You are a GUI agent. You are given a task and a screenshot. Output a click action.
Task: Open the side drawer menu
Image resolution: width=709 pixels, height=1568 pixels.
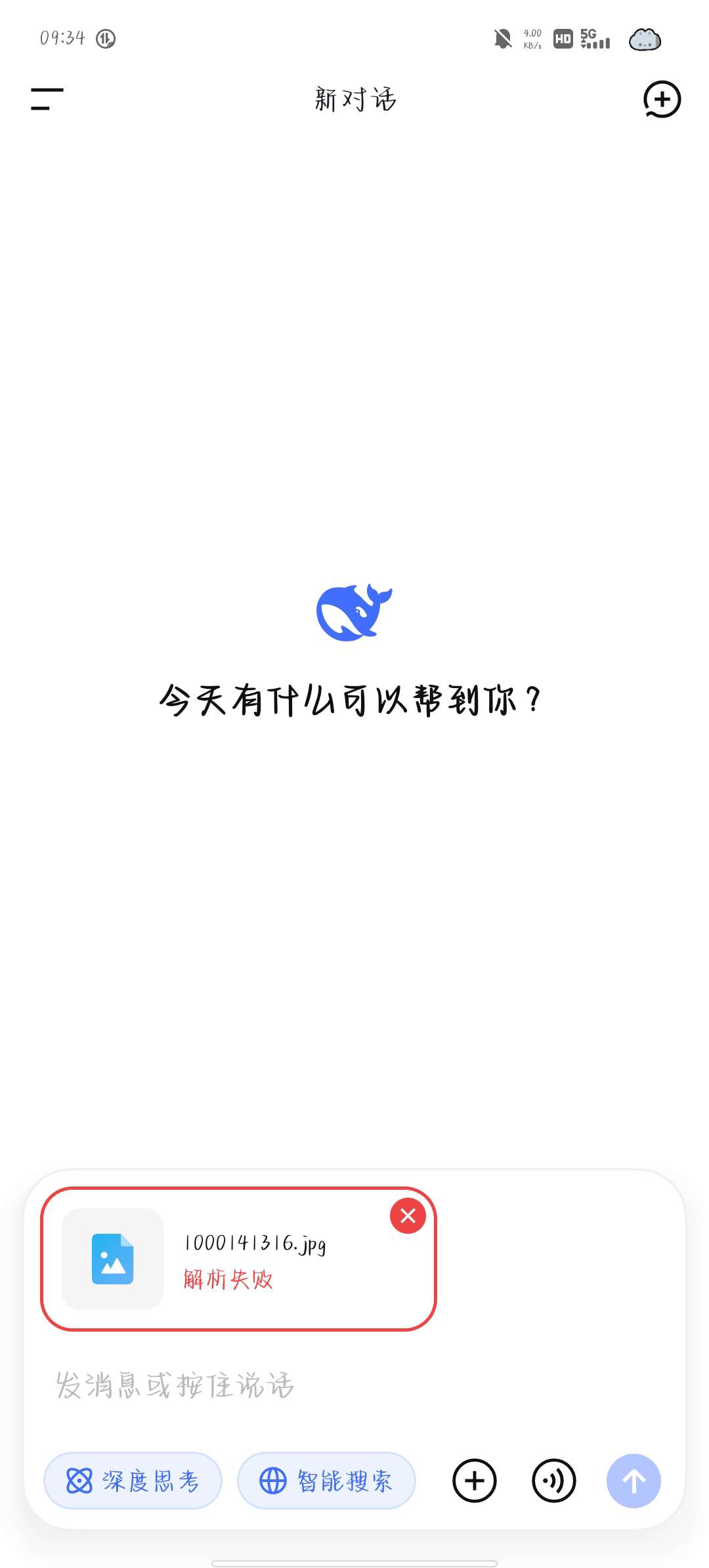[47, 99]
